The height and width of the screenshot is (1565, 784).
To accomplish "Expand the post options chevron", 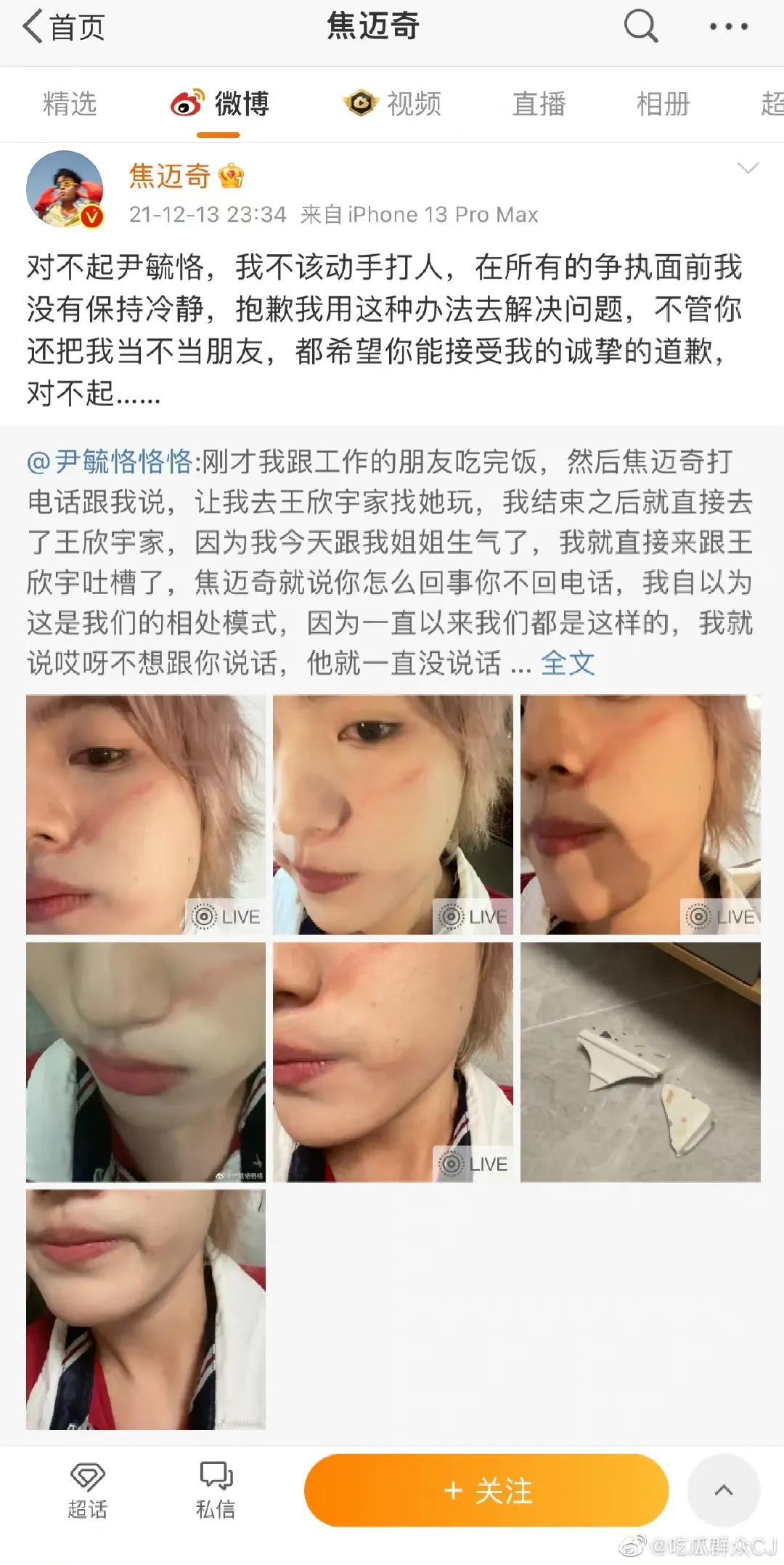I will [748, 168].
